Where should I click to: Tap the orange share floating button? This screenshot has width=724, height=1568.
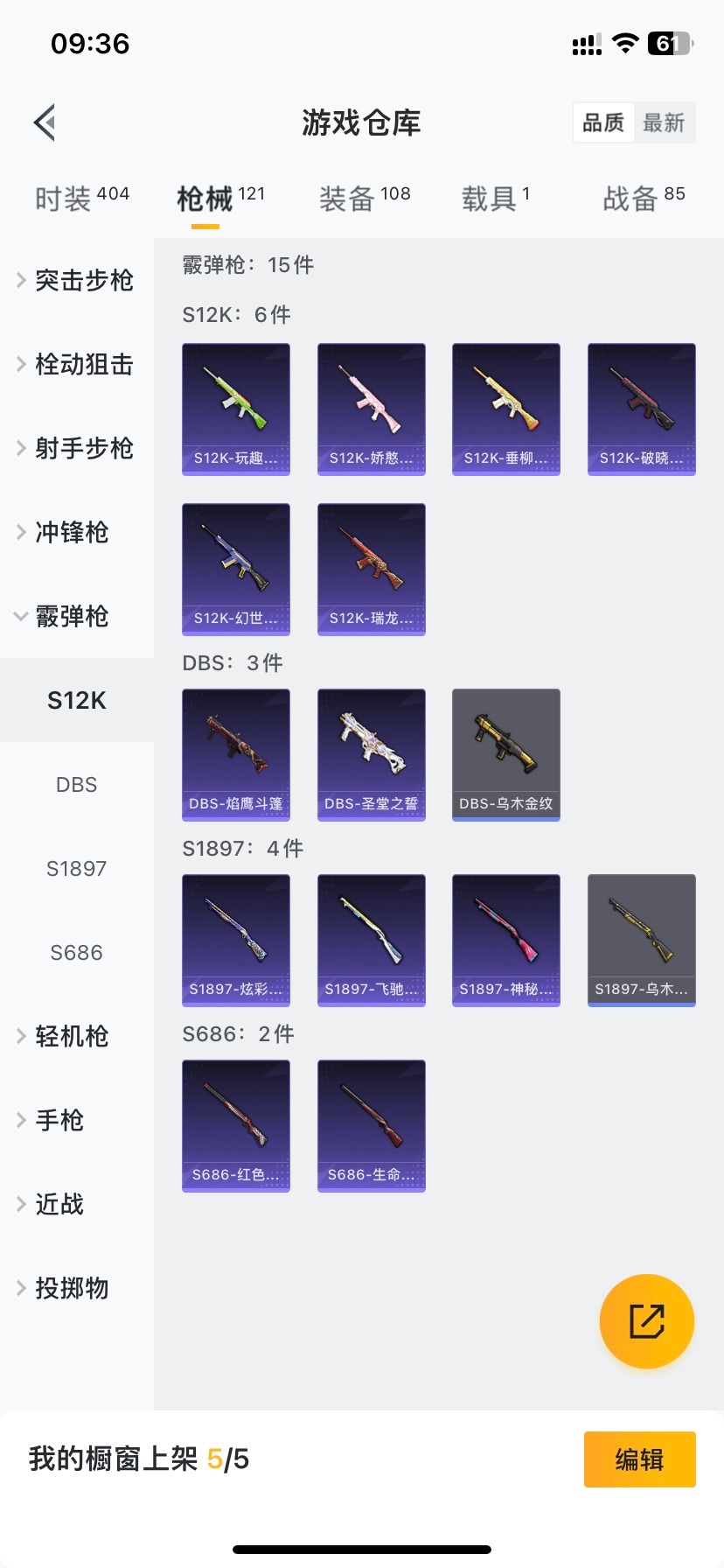[x=646, y=1320]
